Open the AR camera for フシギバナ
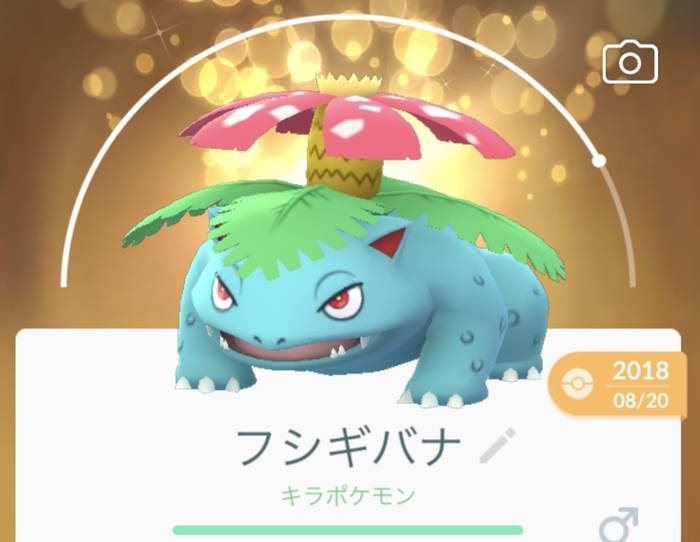Image resolution: width=700 pixels, height=542 pixels. (x=630, y=65)
